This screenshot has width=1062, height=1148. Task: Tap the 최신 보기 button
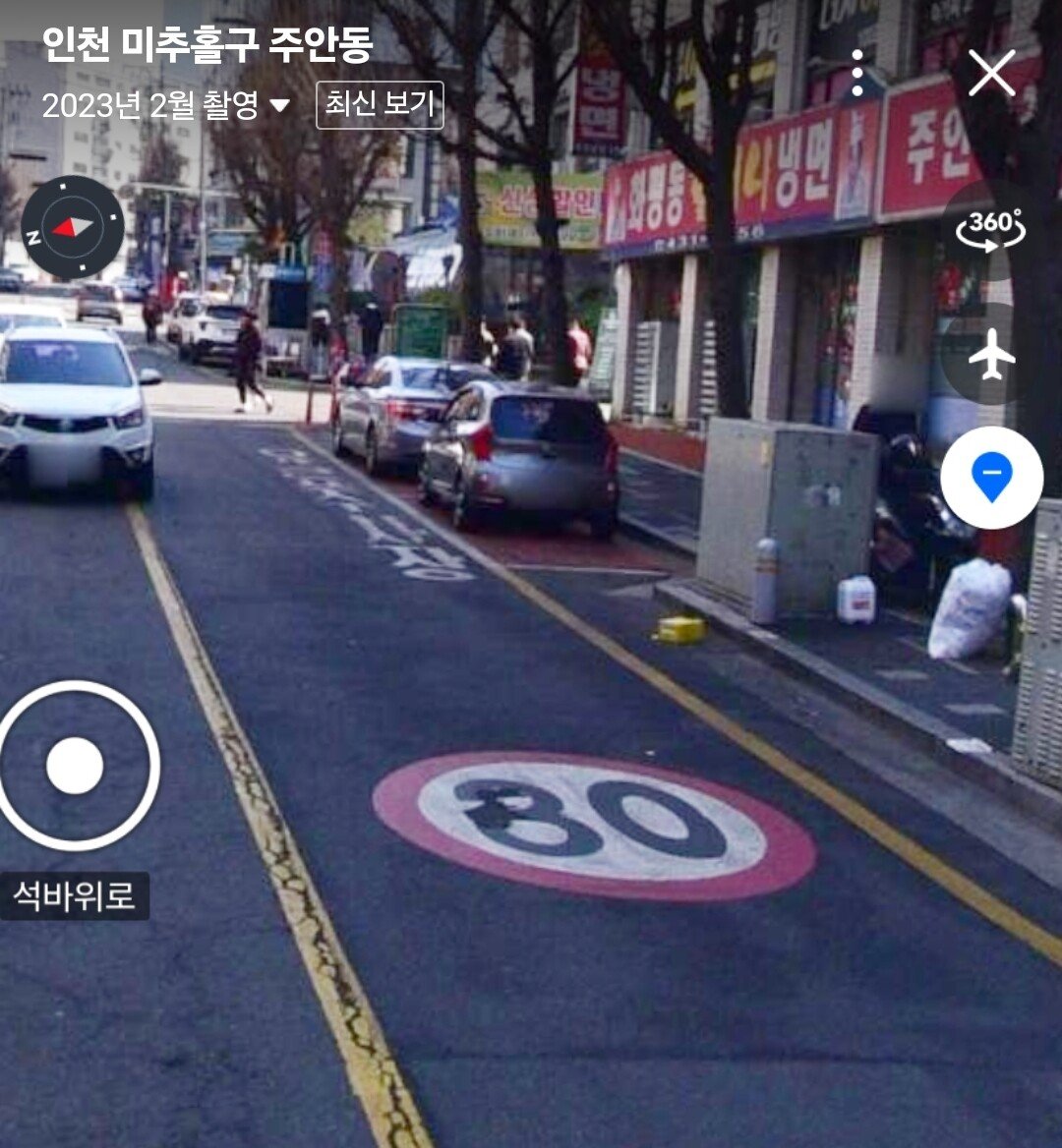380,104
